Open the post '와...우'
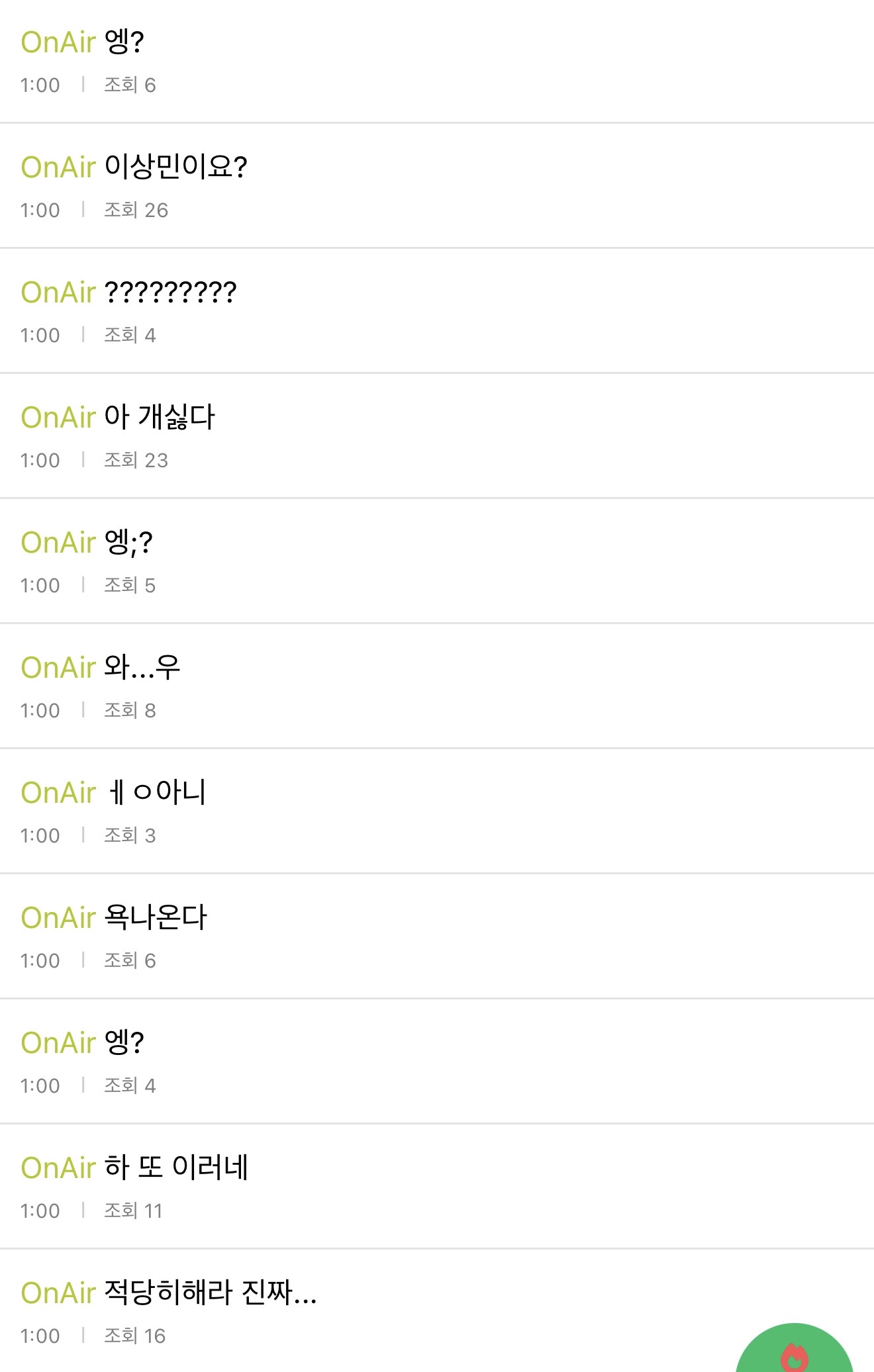Screen dimensions: 874x1372 [x=142, y=667]
